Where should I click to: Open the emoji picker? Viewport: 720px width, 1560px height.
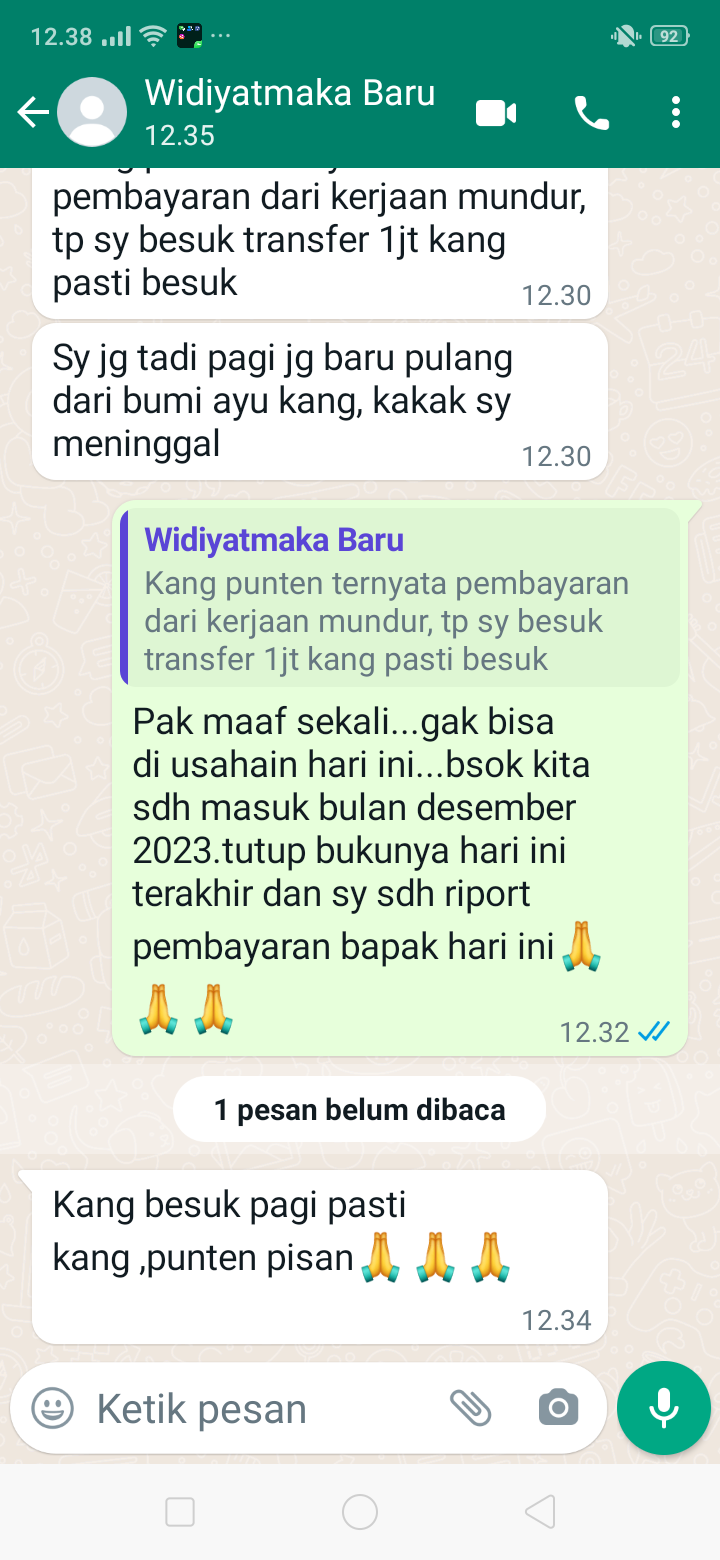tap(52, 1409)
